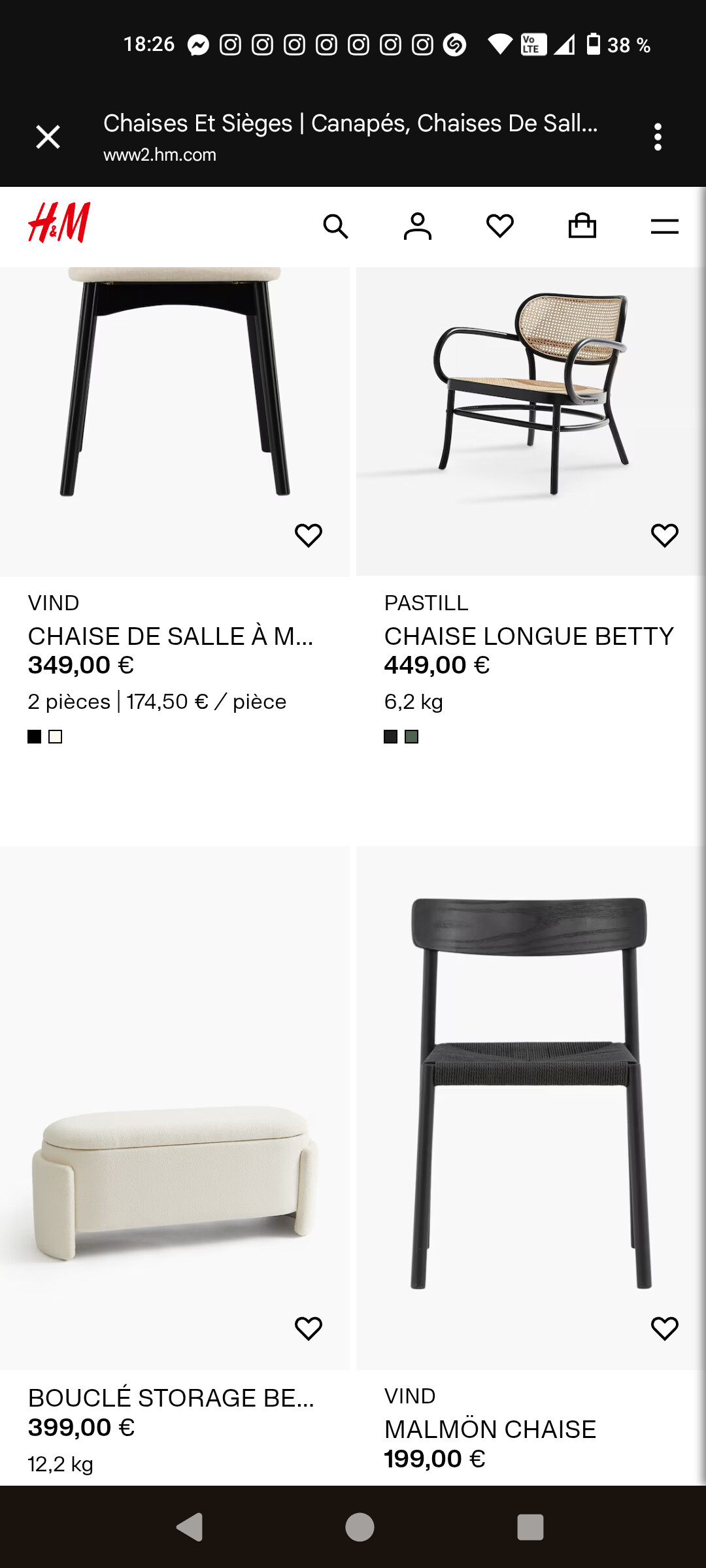The width and height of the screenshot is (706, 1568).
Task: Add Chaise Longue Betty to favorites
Action: (665, 536)
